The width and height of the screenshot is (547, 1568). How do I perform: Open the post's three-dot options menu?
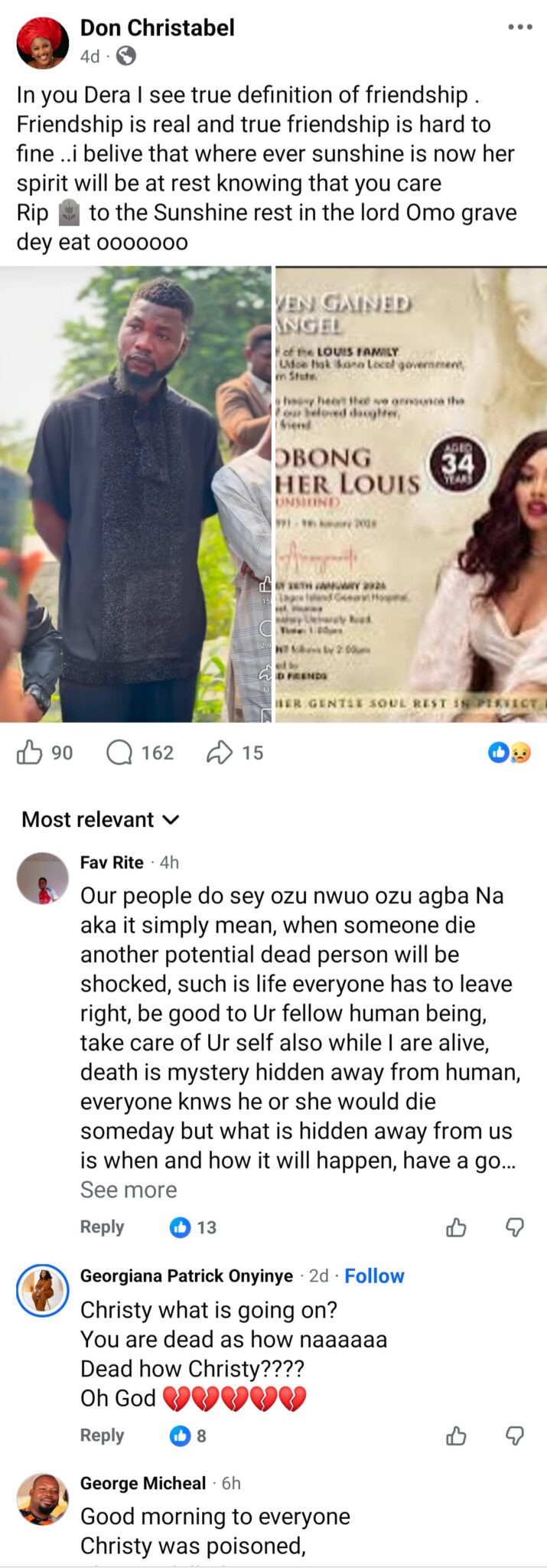[519, 28]
